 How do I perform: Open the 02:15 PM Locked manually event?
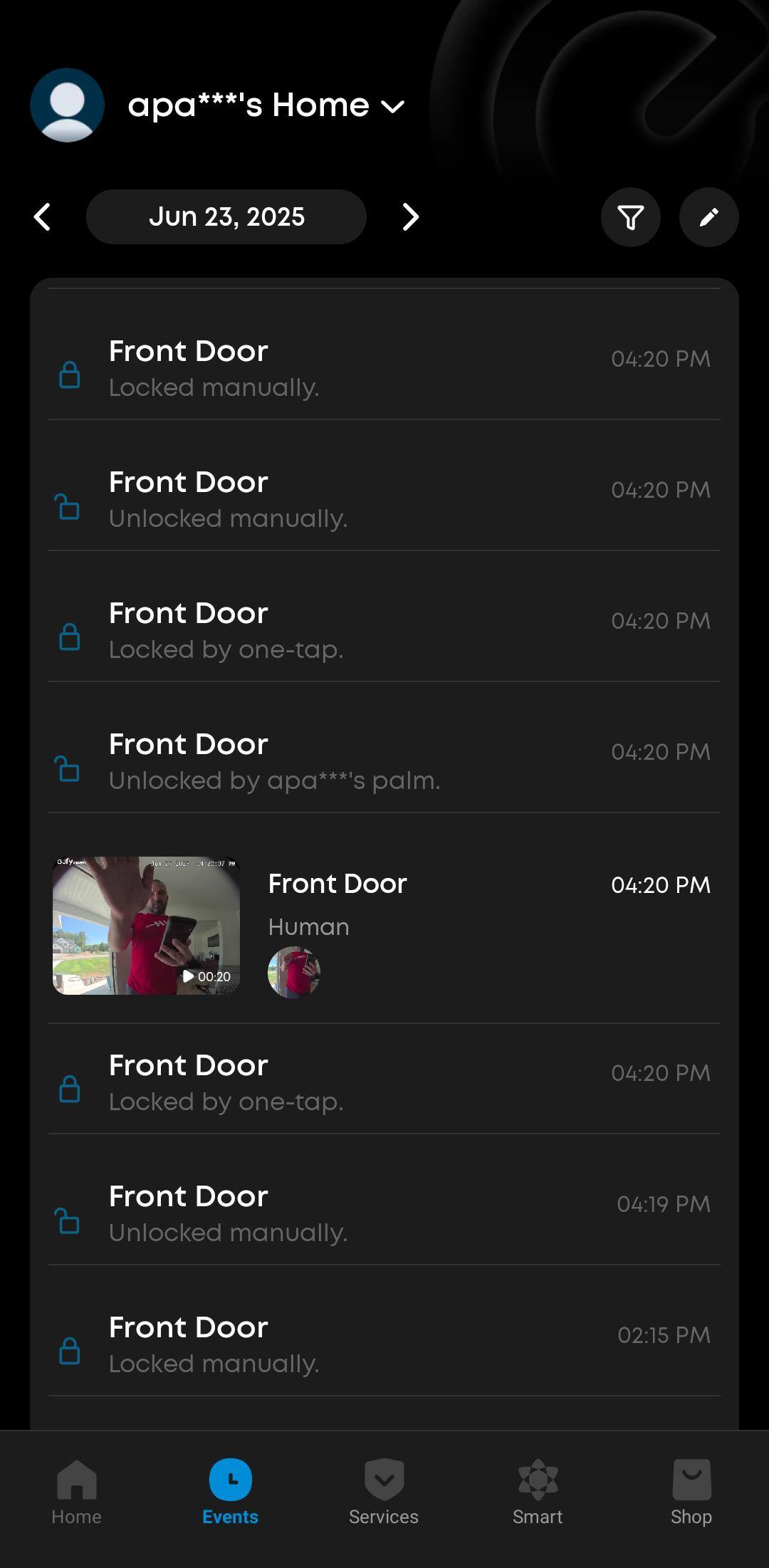pyautogui.click(x=384, y=1344)
